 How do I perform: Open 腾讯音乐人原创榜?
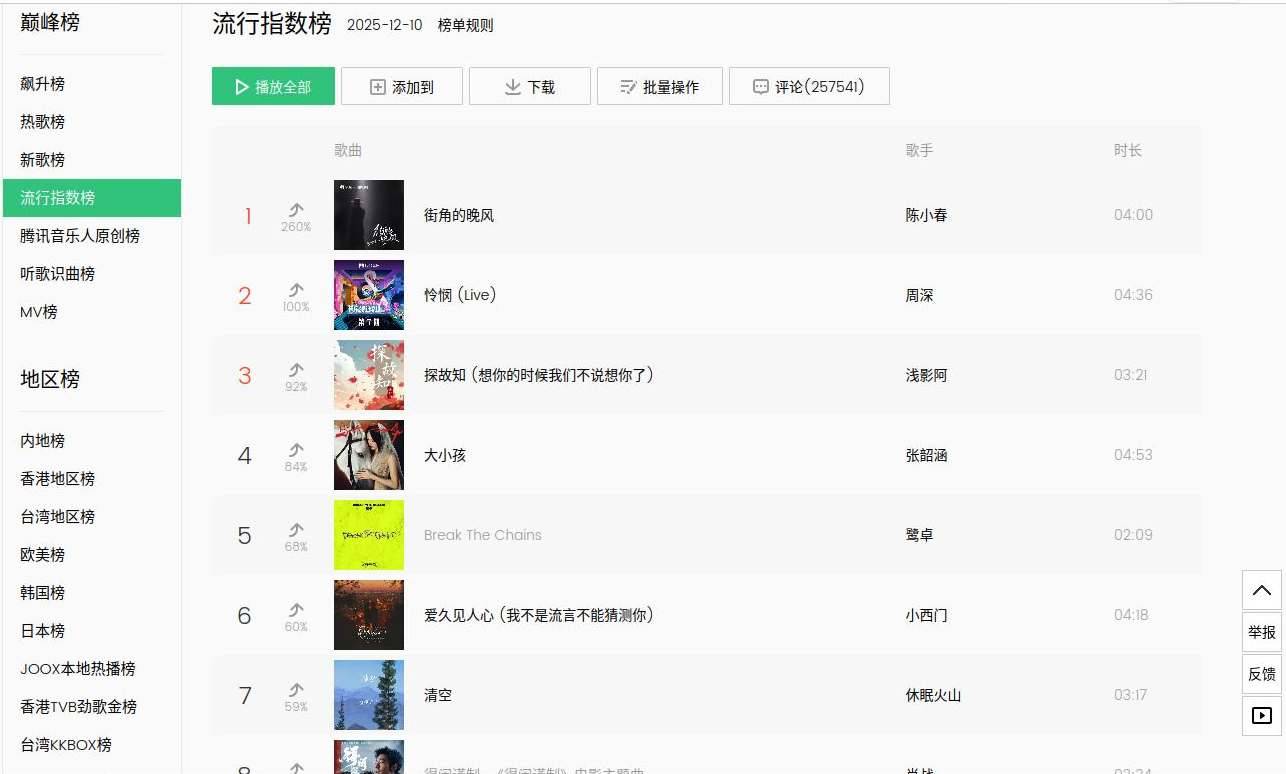[x=80, y=236]
